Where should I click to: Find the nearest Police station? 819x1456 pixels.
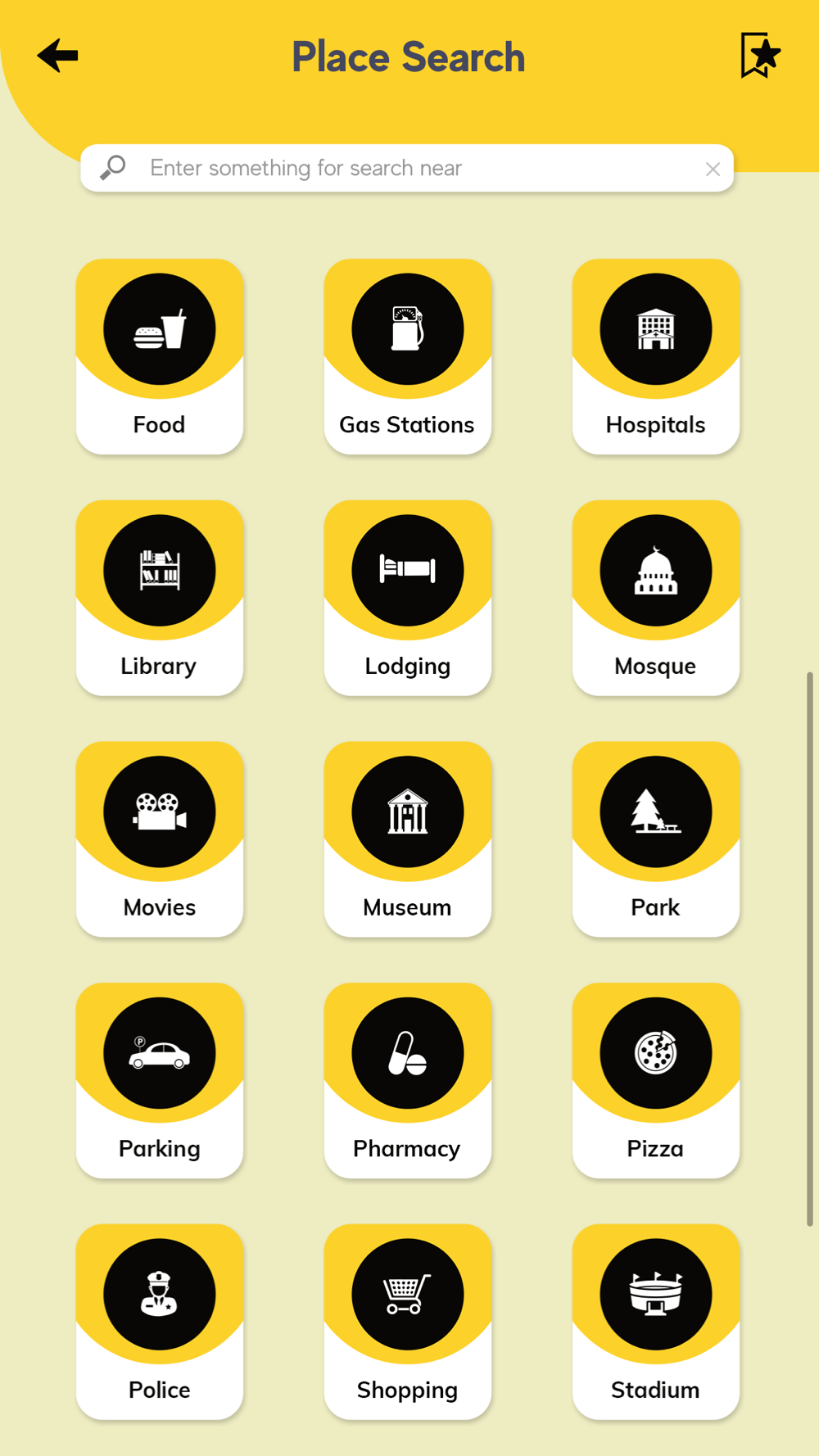click(160, 1321)
